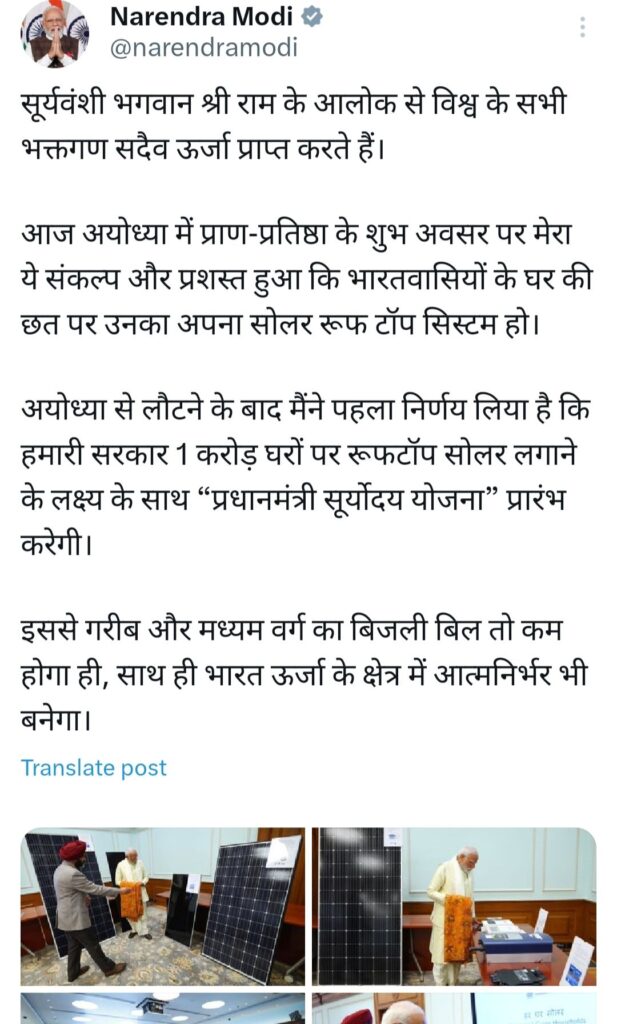Image resolution: width=617 pixels, height=1024 pixels.
Task: Open the Narendra Modi account name
Action: (x=203, y=16)
